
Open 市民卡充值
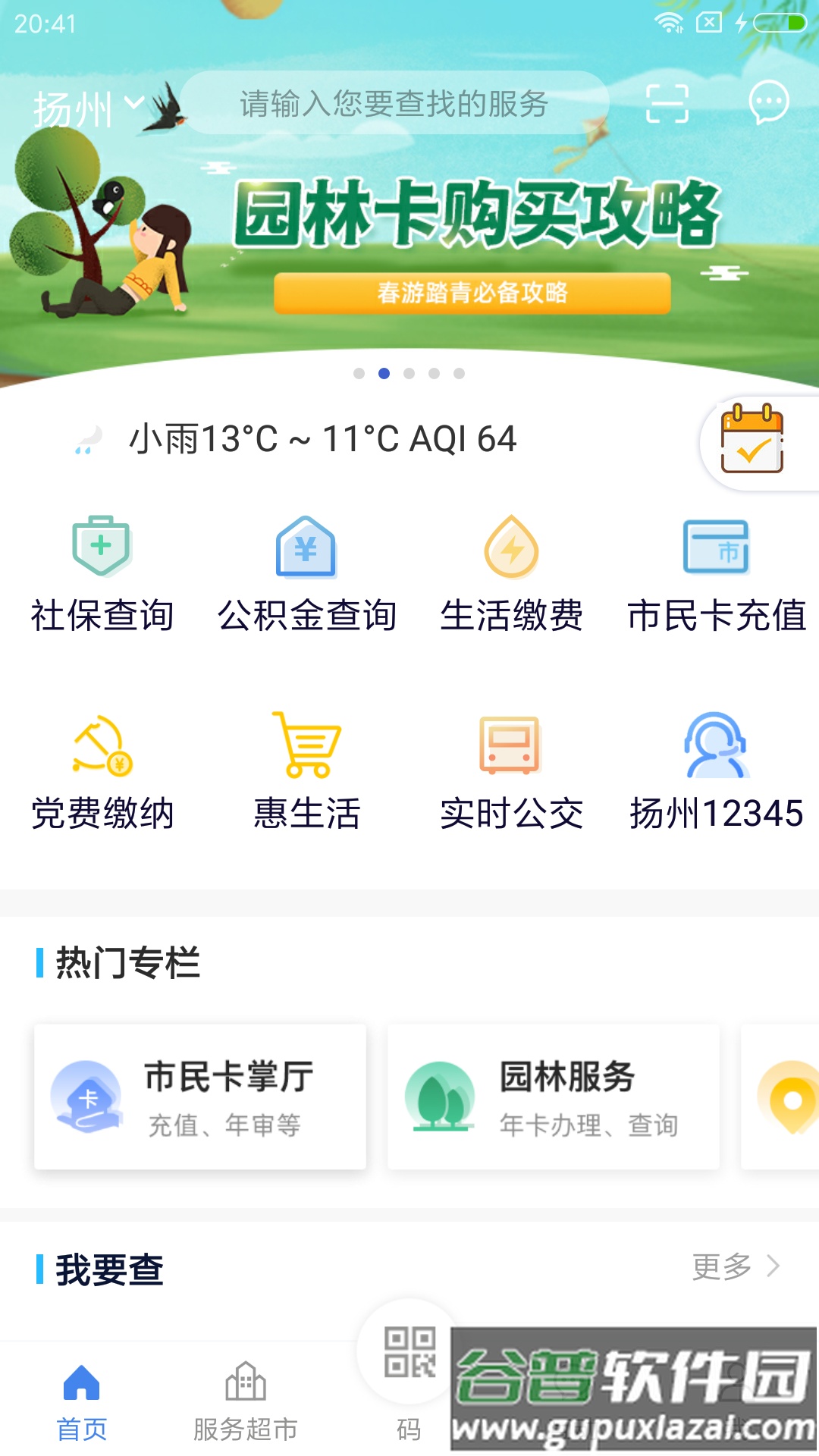pos(717,575)
